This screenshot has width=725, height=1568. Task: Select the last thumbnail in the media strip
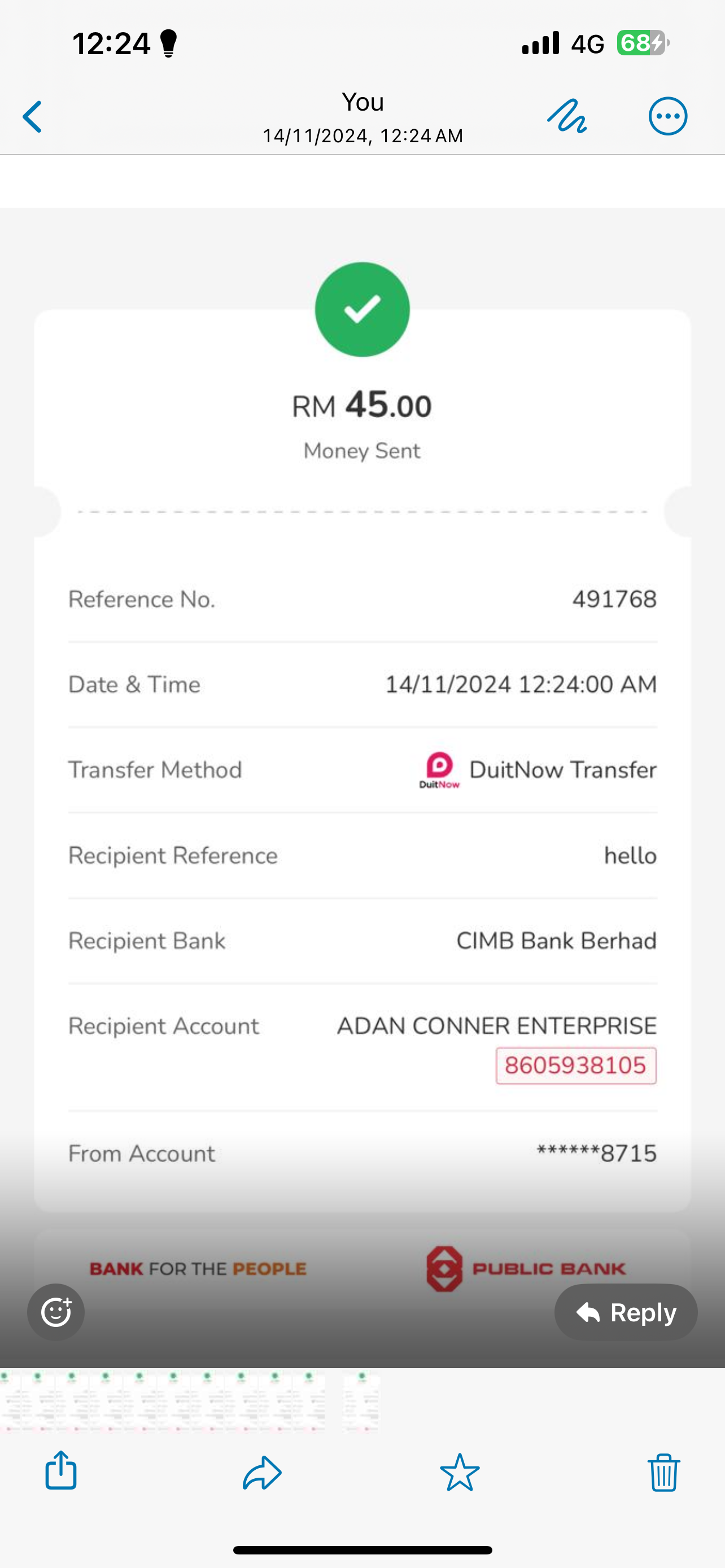[361, 1400]
